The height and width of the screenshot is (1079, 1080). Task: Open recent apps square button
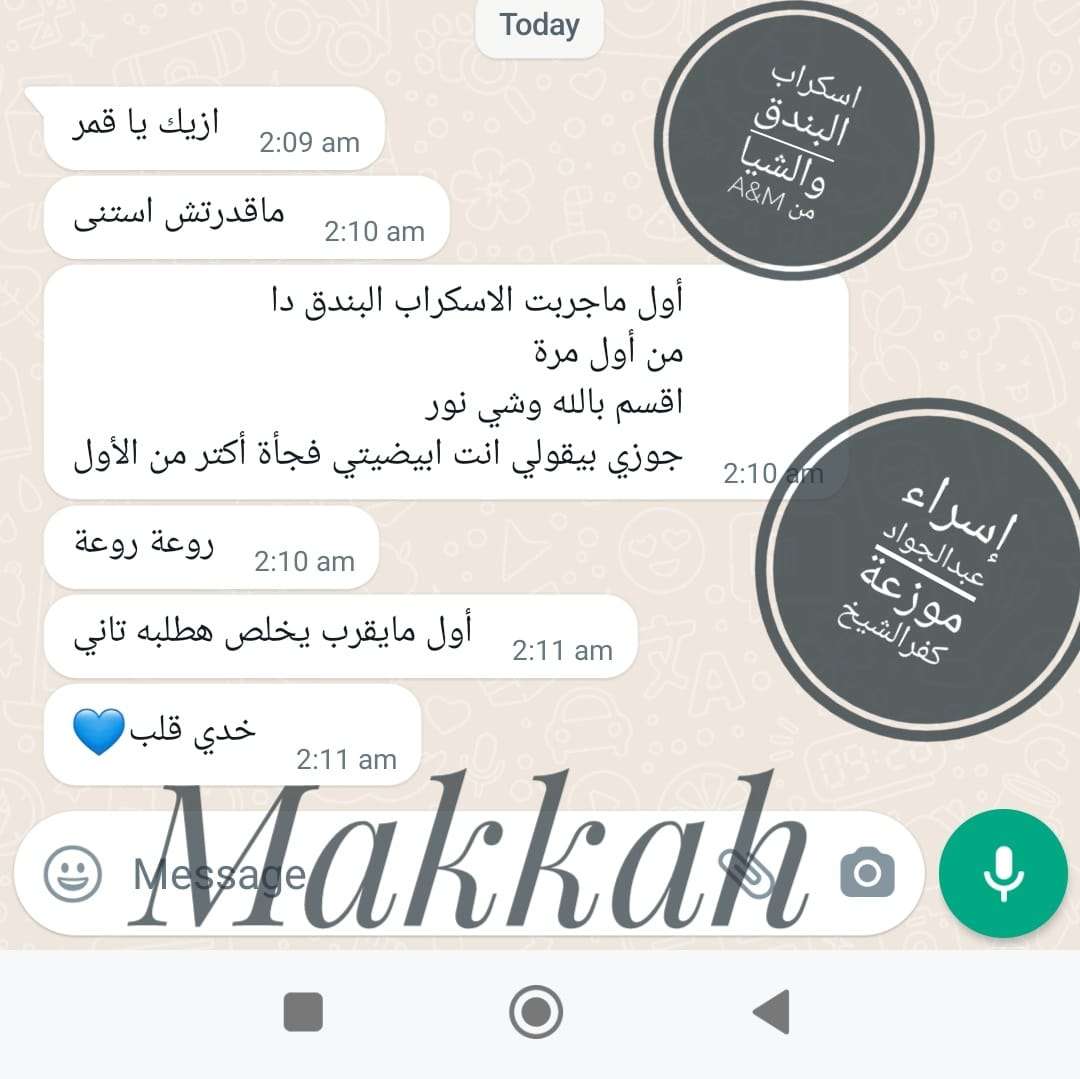pos(303,1012)
